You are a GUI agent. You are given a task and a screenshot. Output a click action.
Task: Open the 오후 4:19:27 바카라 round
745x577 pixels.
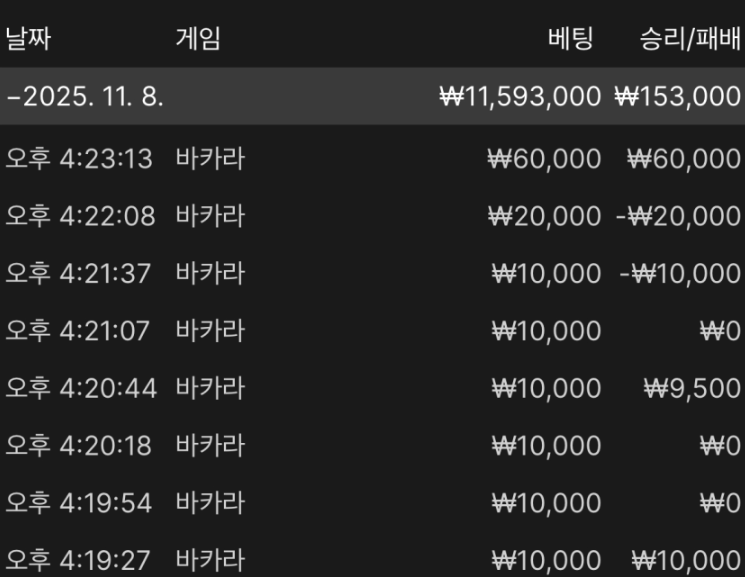click(372, 560)
